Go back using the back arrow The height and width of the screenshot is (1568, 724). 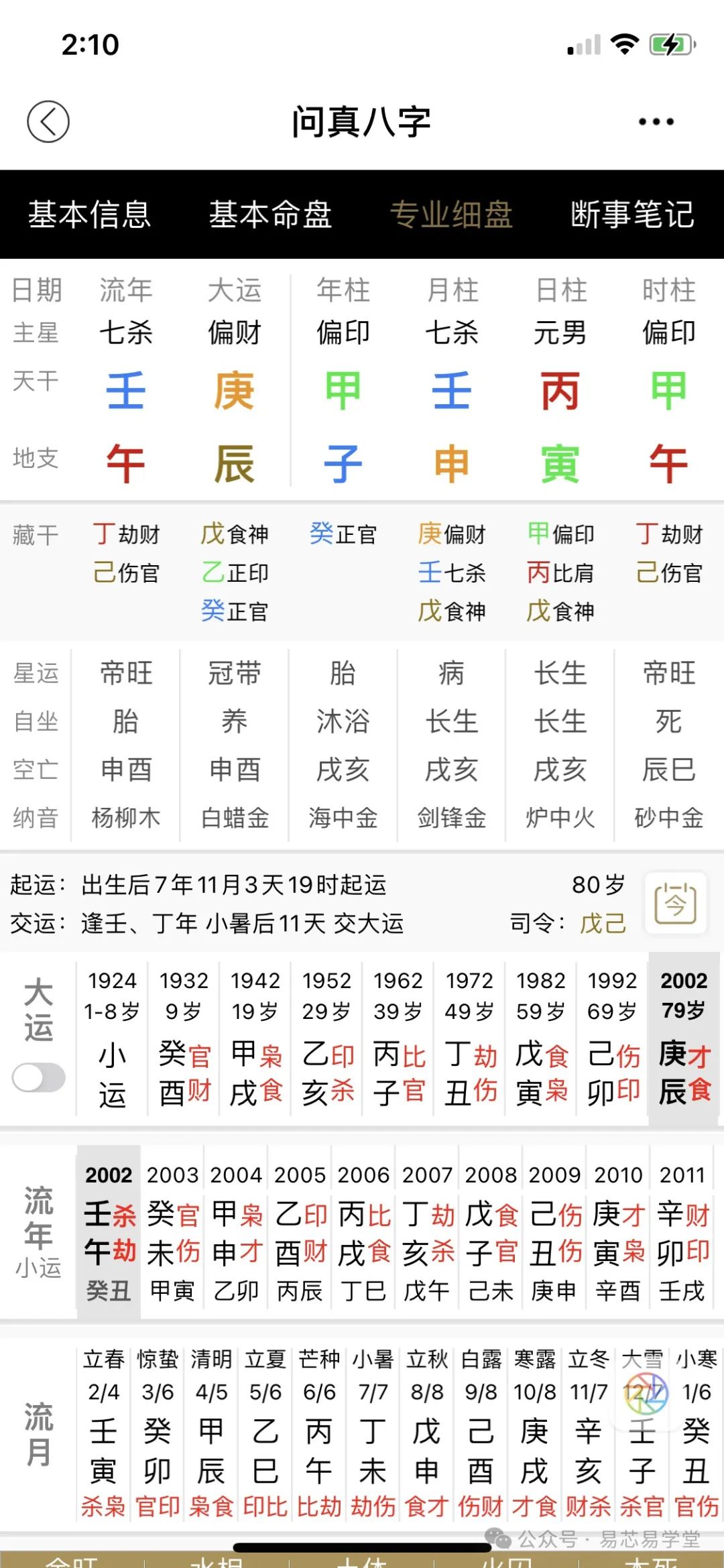48,122
